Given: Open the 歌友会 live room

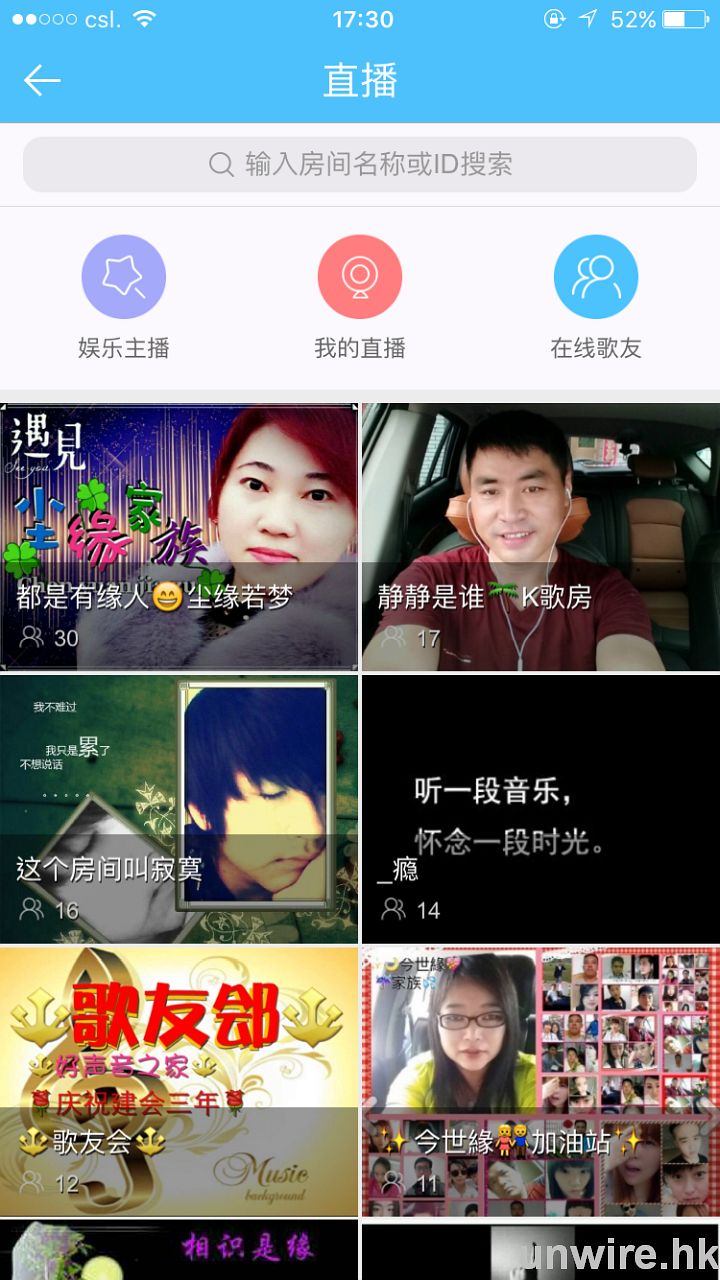Looking at the screenshot, I should [x=179, y=1081].
